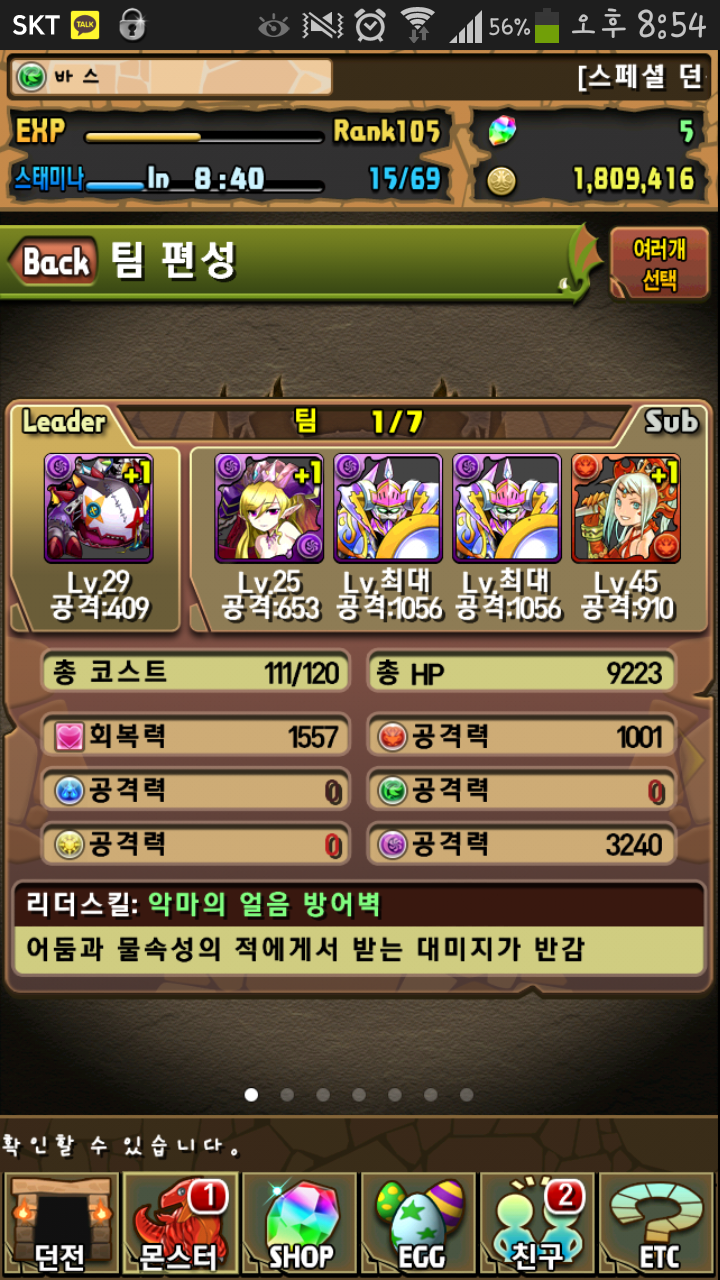Switch to the SHOP tab
The image size is (720, 1280).
(x=300, y=1224)
